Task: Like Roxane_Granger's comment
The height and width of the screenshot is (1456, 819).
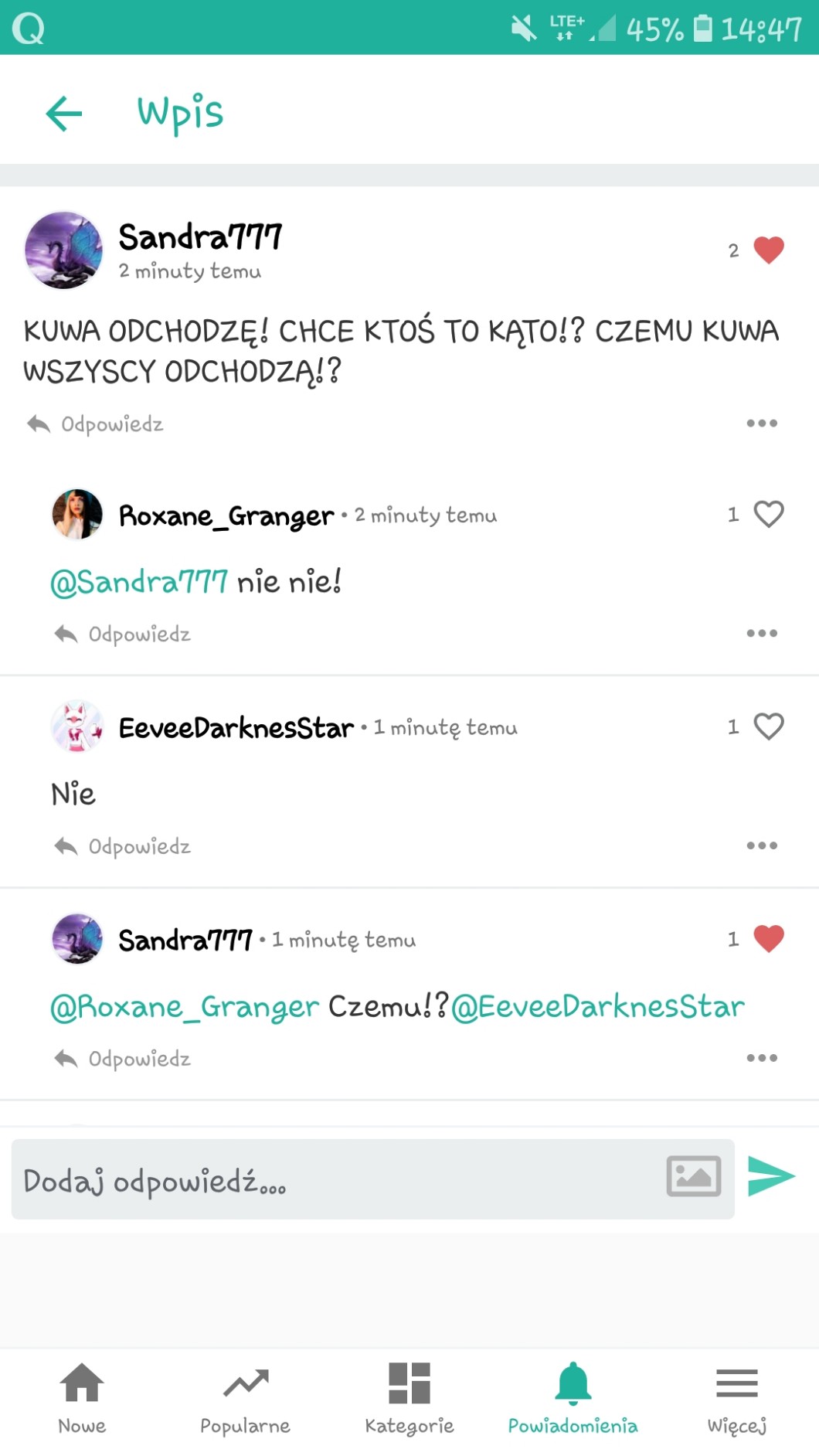Action: (768, 514)
